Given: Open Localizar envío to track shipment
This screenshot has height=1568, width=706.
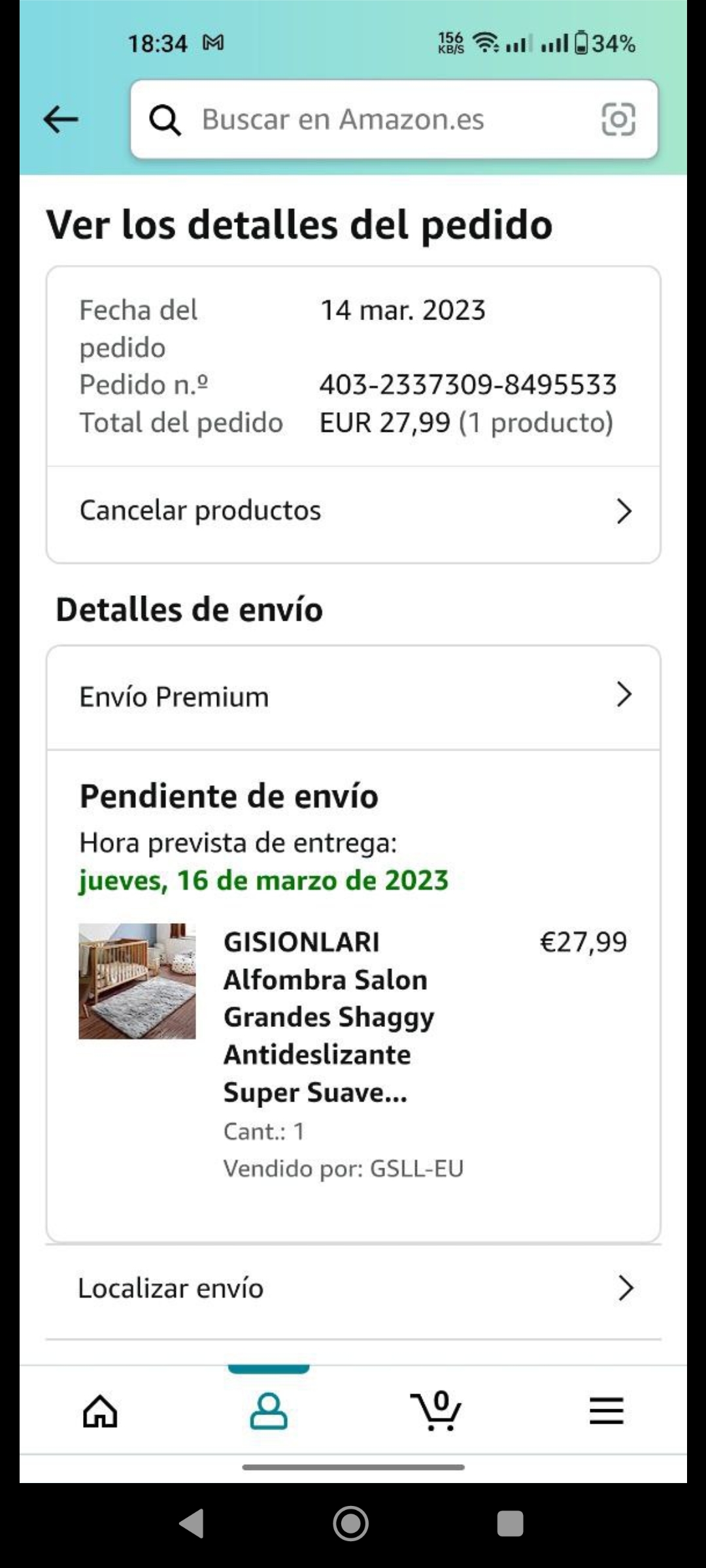Looking at the screenshot, I should click(353, 1288).
